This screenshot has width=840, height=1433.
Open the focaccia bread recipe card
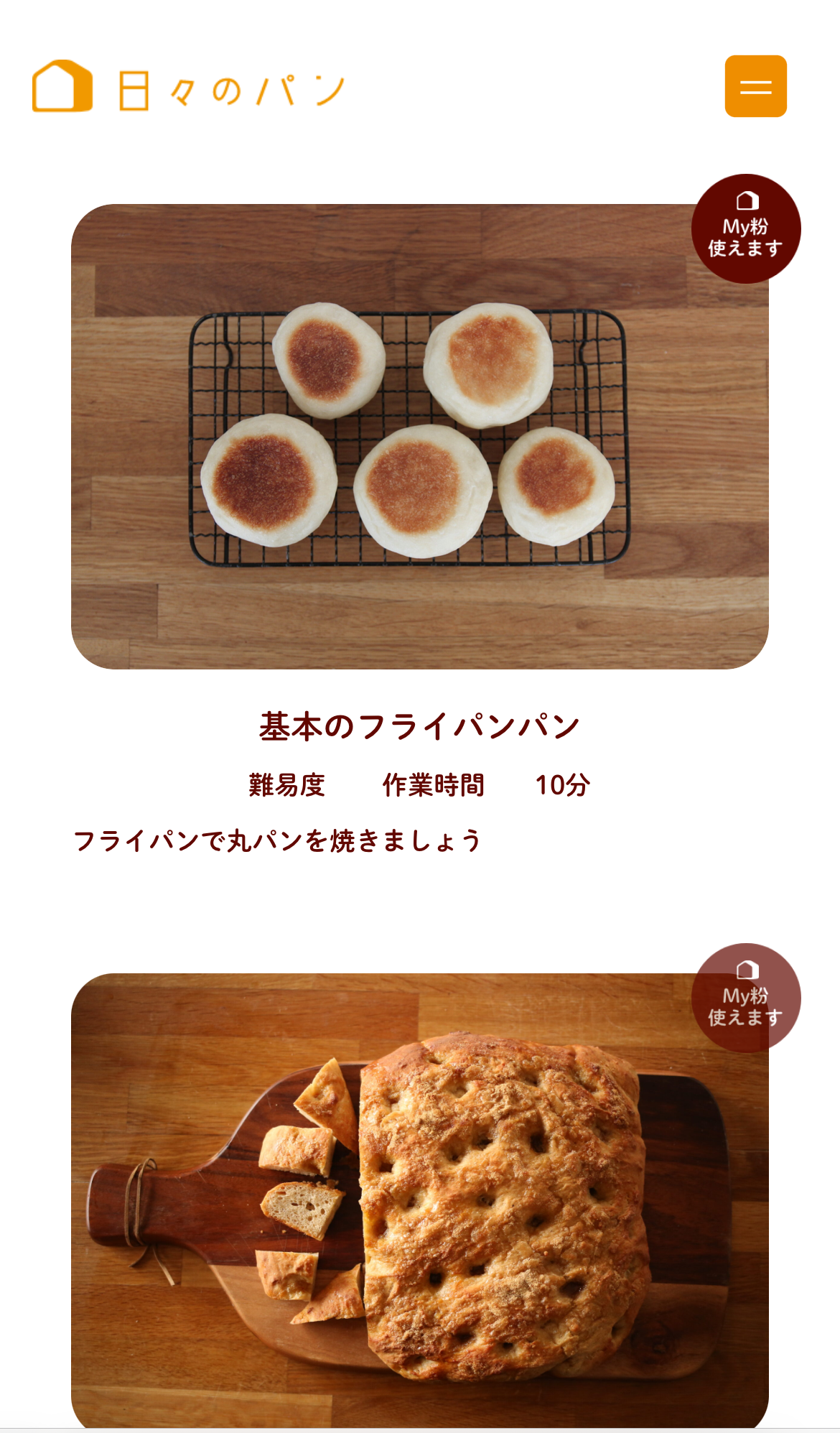click(x=419, y=1200)
